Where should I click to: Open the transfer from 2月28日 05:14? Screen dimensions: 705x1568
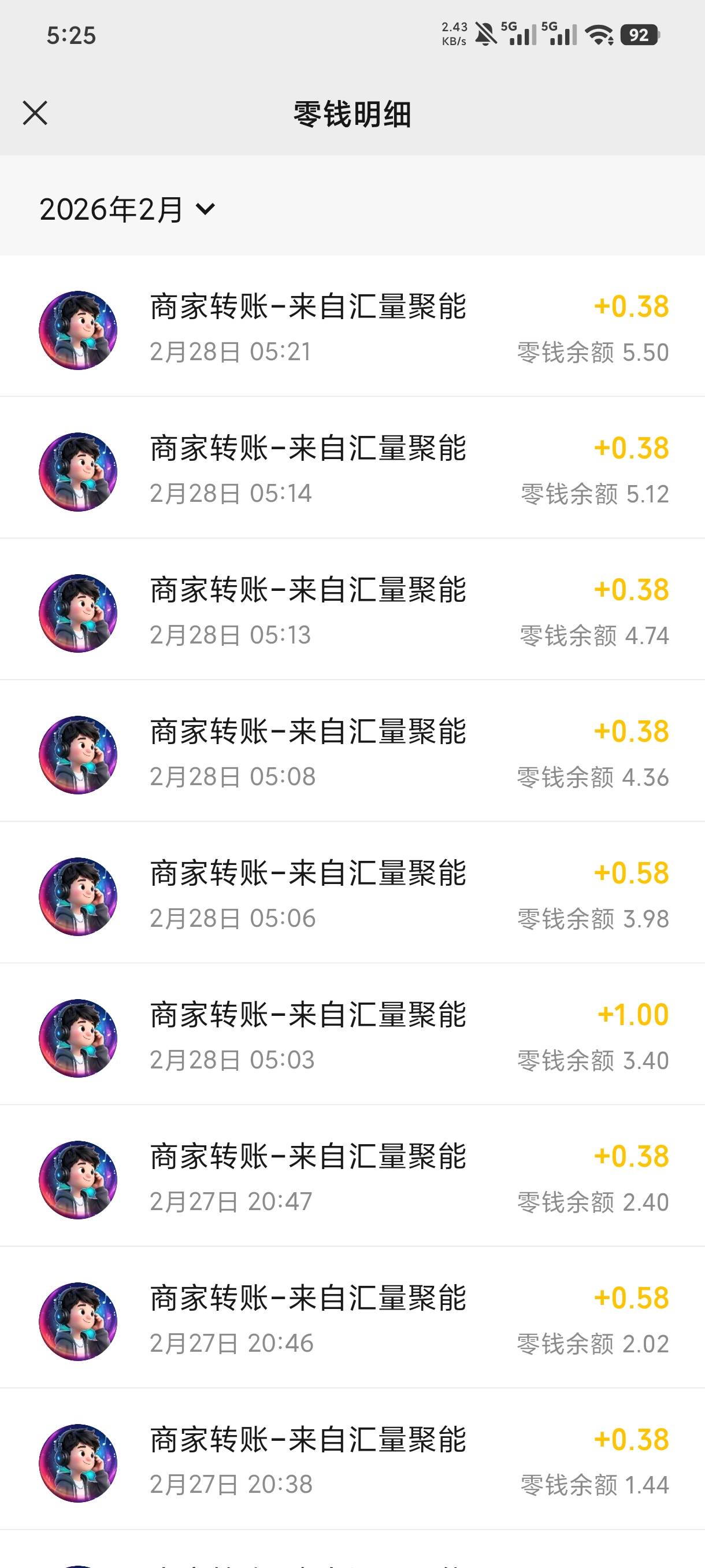point(352,470)
